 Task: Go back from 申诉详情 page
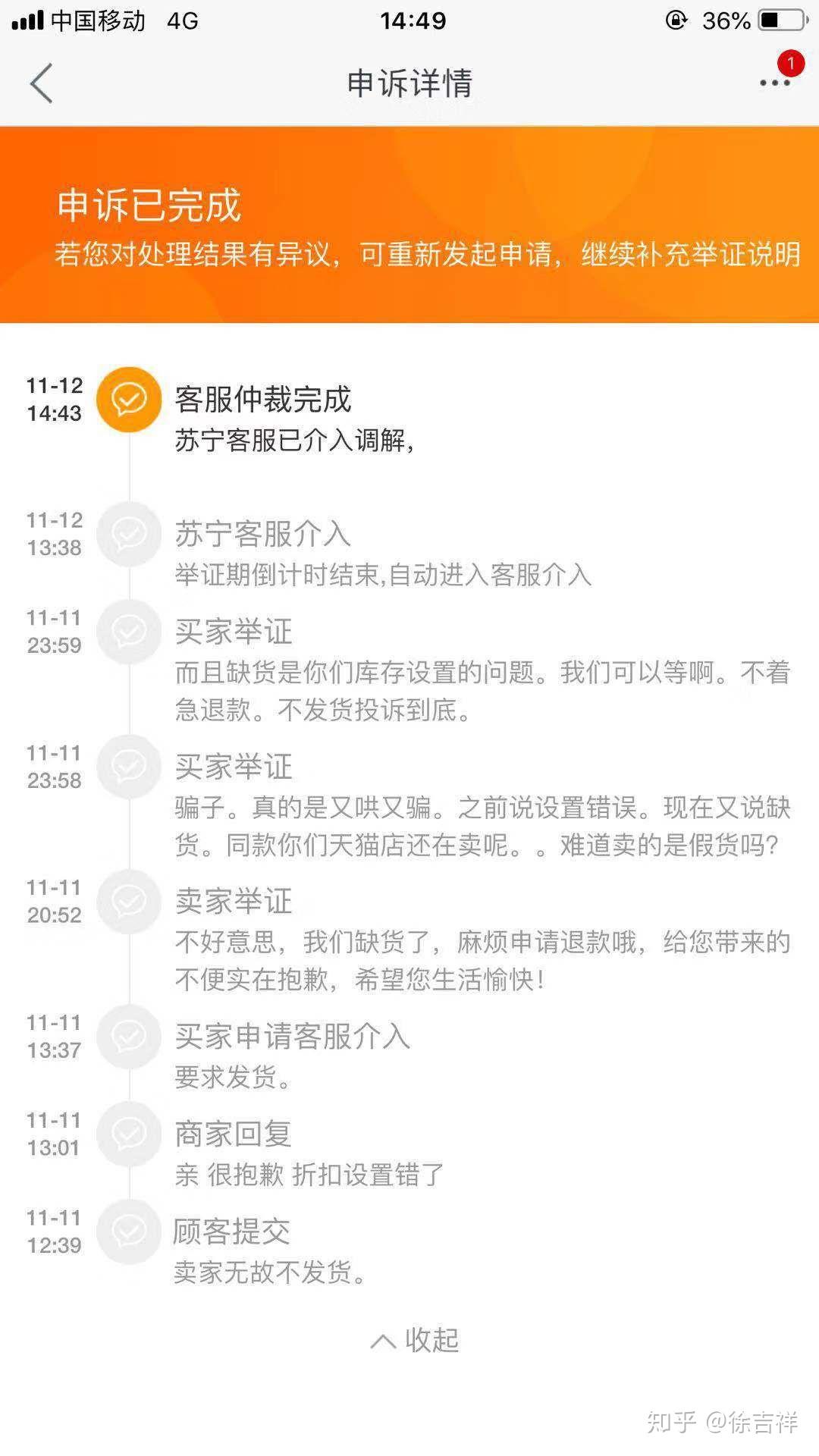42,83
